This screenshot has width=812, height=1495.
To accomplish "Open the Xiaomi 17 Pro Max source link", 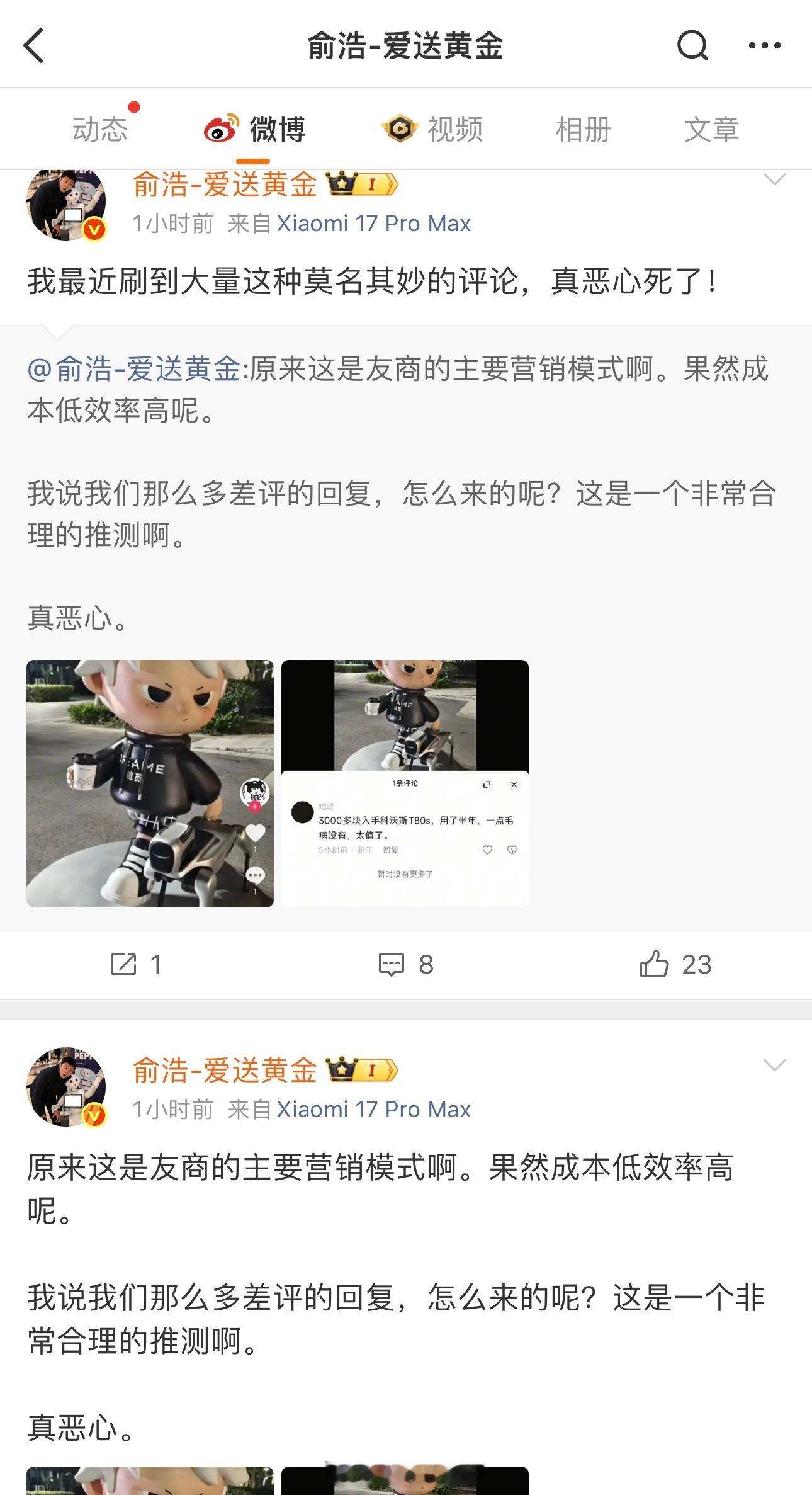I will coord(375,224).
